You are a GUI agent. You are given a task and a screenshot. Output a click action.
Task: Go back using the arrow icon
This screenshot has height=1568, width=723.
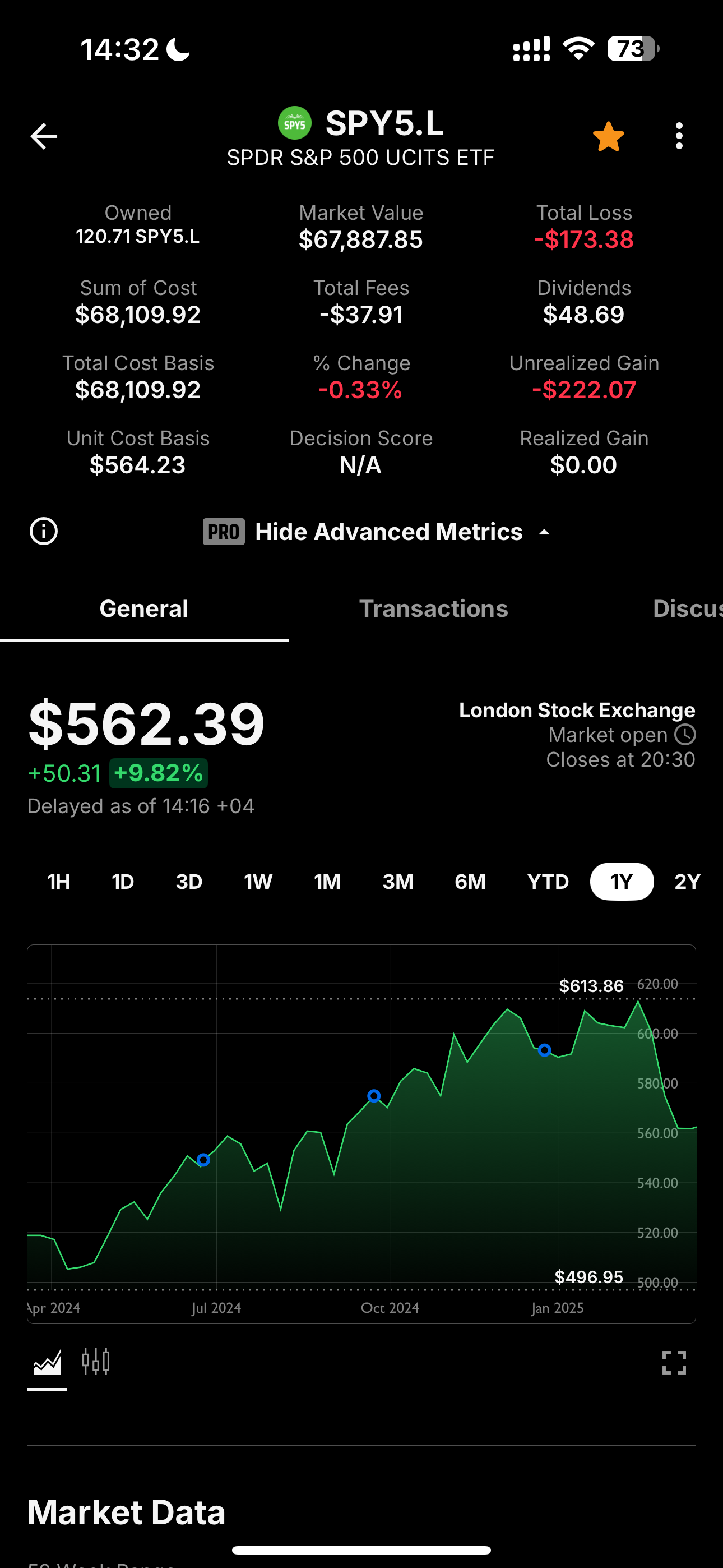(44, 136)
